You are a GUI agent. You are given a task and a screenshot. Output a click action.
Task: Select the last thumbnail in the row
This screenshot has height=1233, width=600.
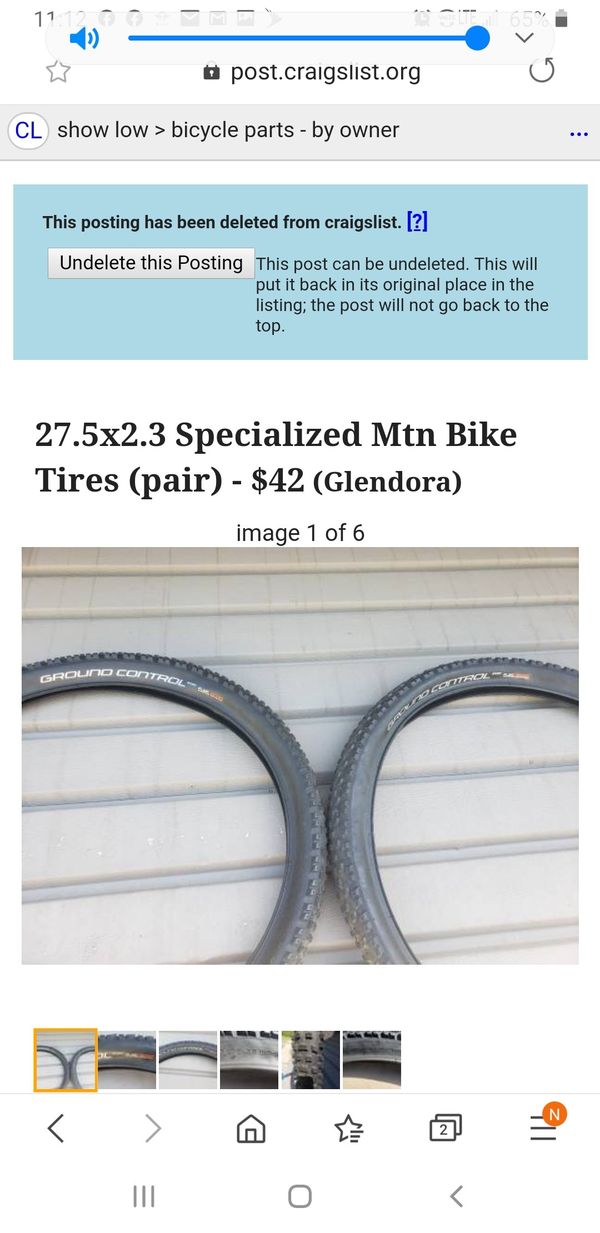point(372,1060)
